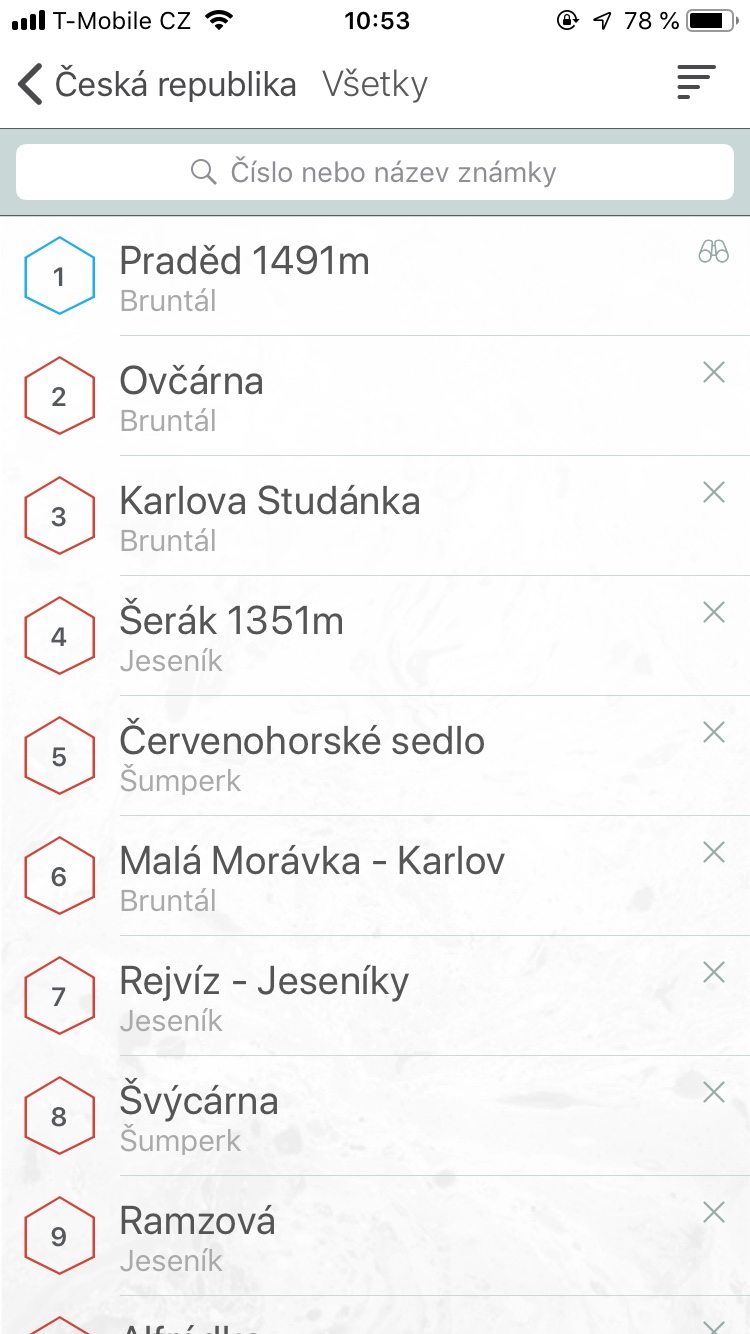Screen dimensions: 750x1334
Task: Open the sort and filter menu icon
Action: click(696, 82)
